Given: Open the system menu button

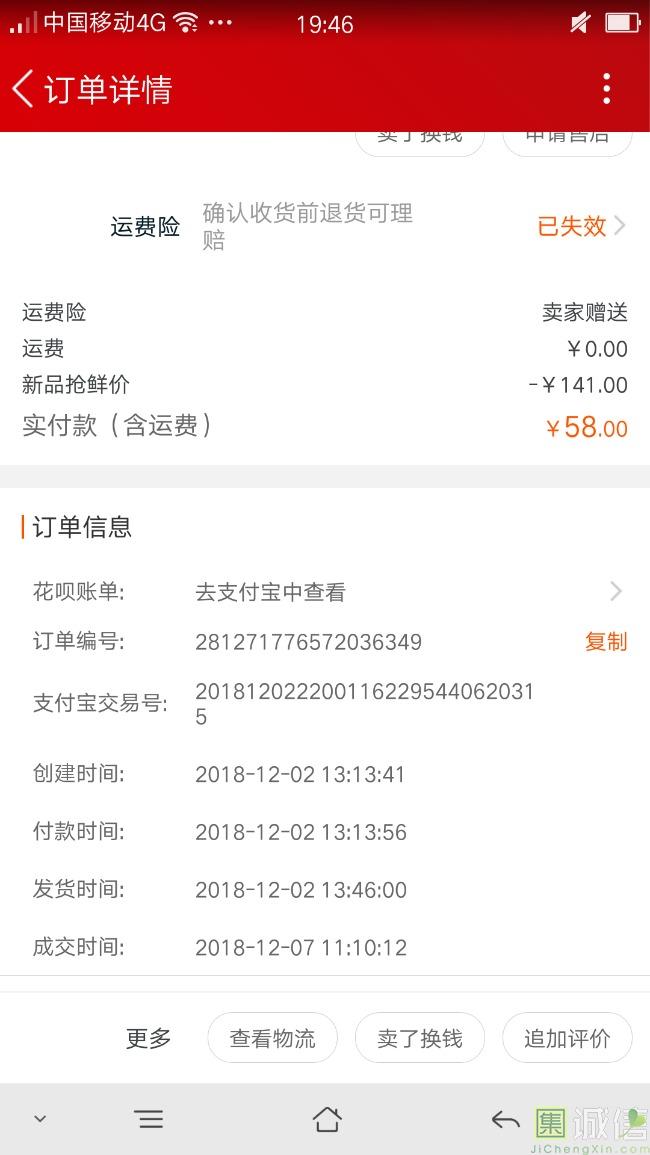Looking at the screenshot, I should pos(150,1120).
